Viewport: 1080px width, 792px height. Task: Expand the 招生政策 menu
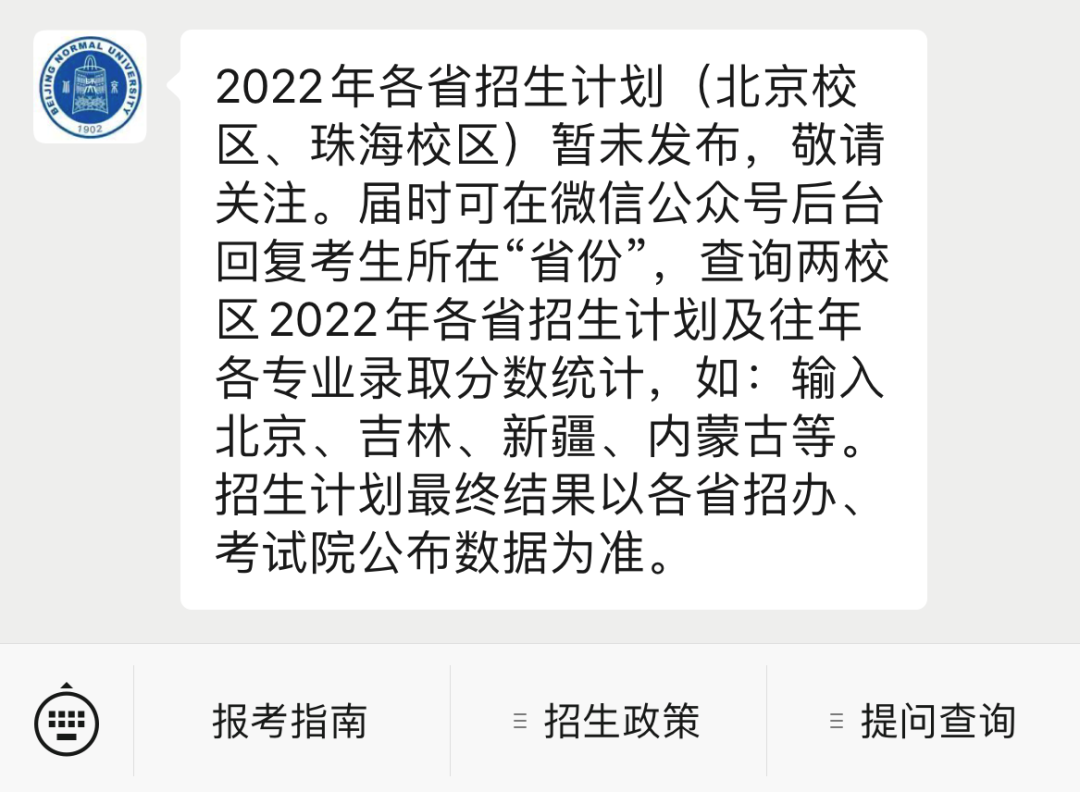tap(607, 721)
